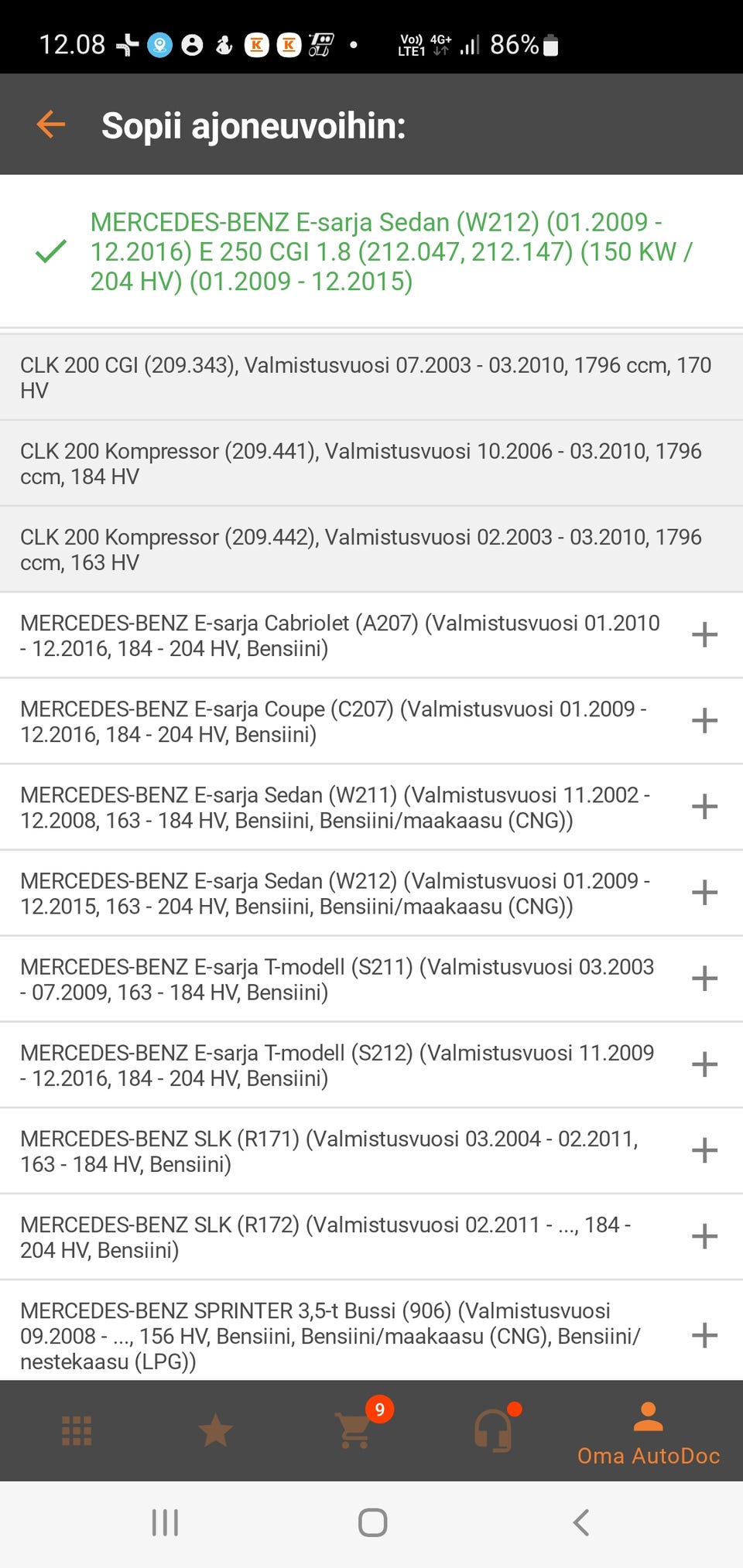Expand SPRINTER 3,5-t Bussi (906) models

point(704,1335)
